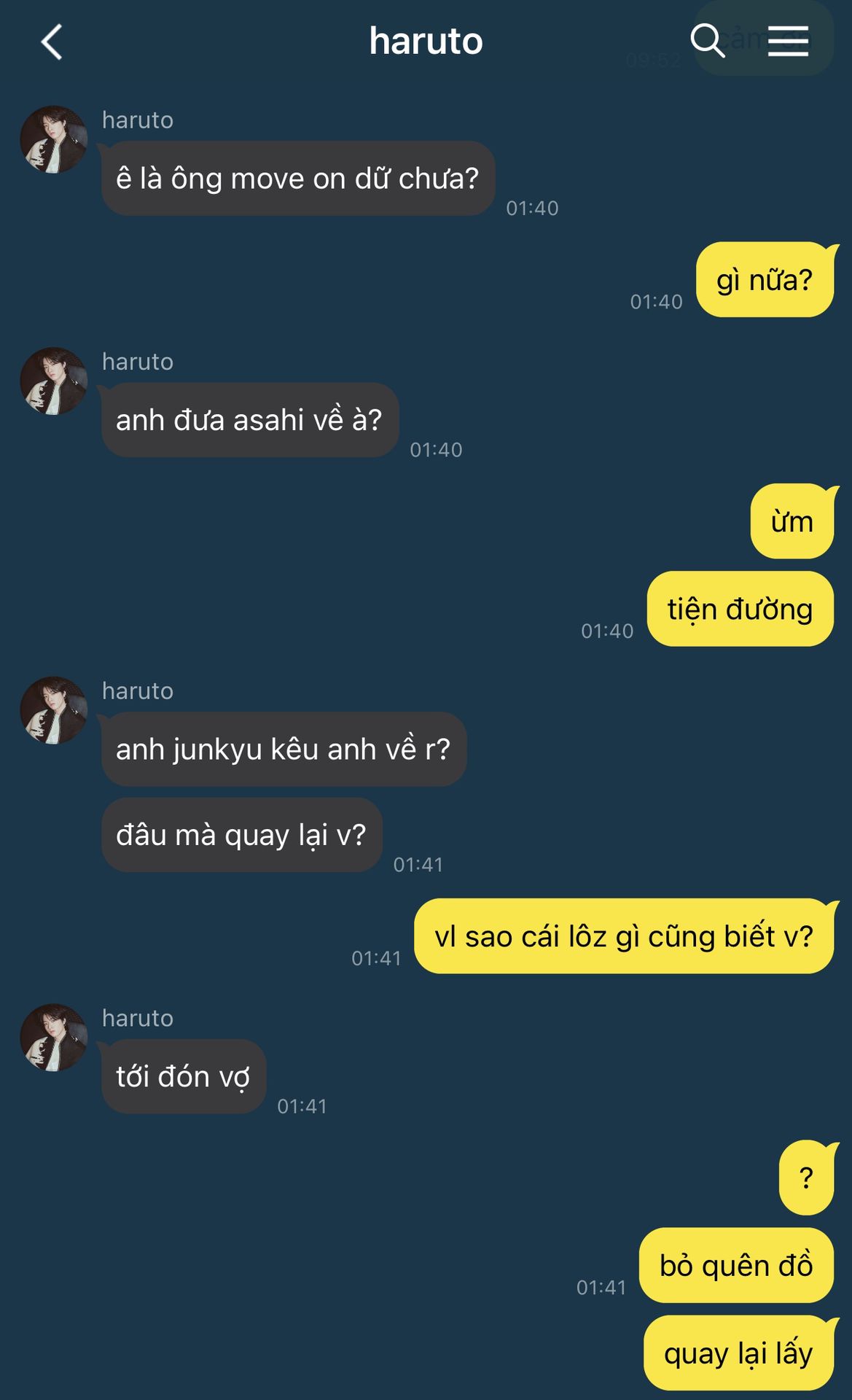Search within this conversation
Screen dimensions: 852x1400
tap(707, 40)
